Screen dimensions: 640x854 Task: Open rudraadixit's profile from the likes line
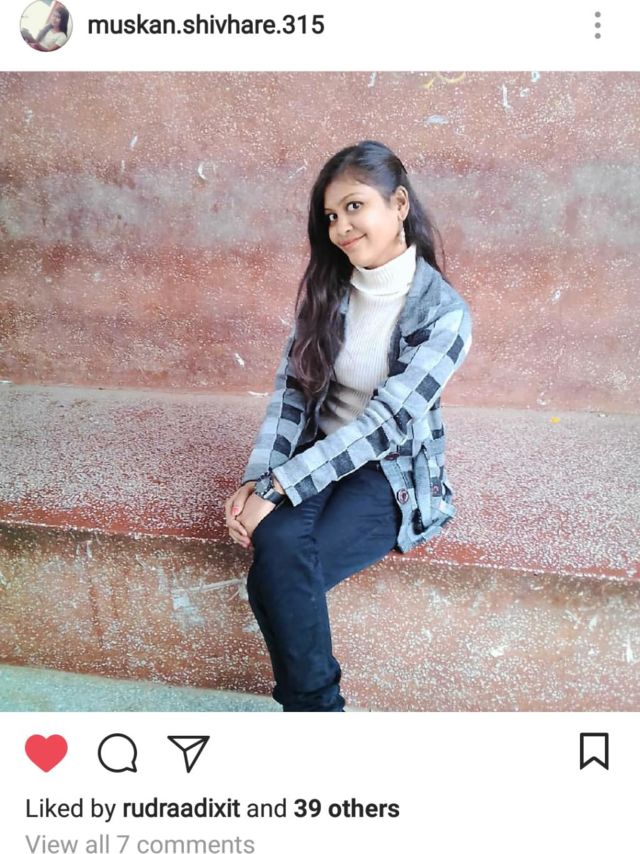click(180, 808)
